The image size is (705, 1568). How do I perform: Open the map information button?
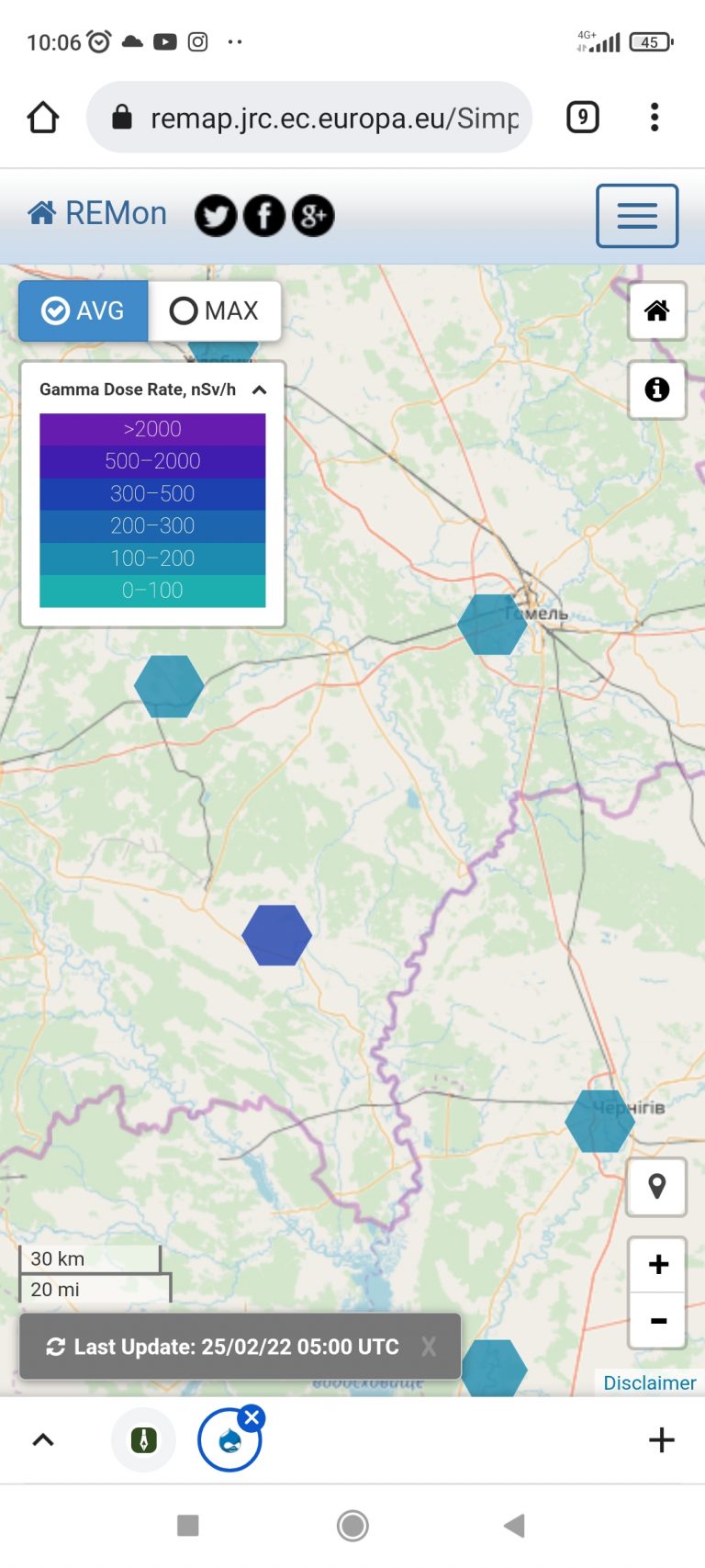(657, 389)
